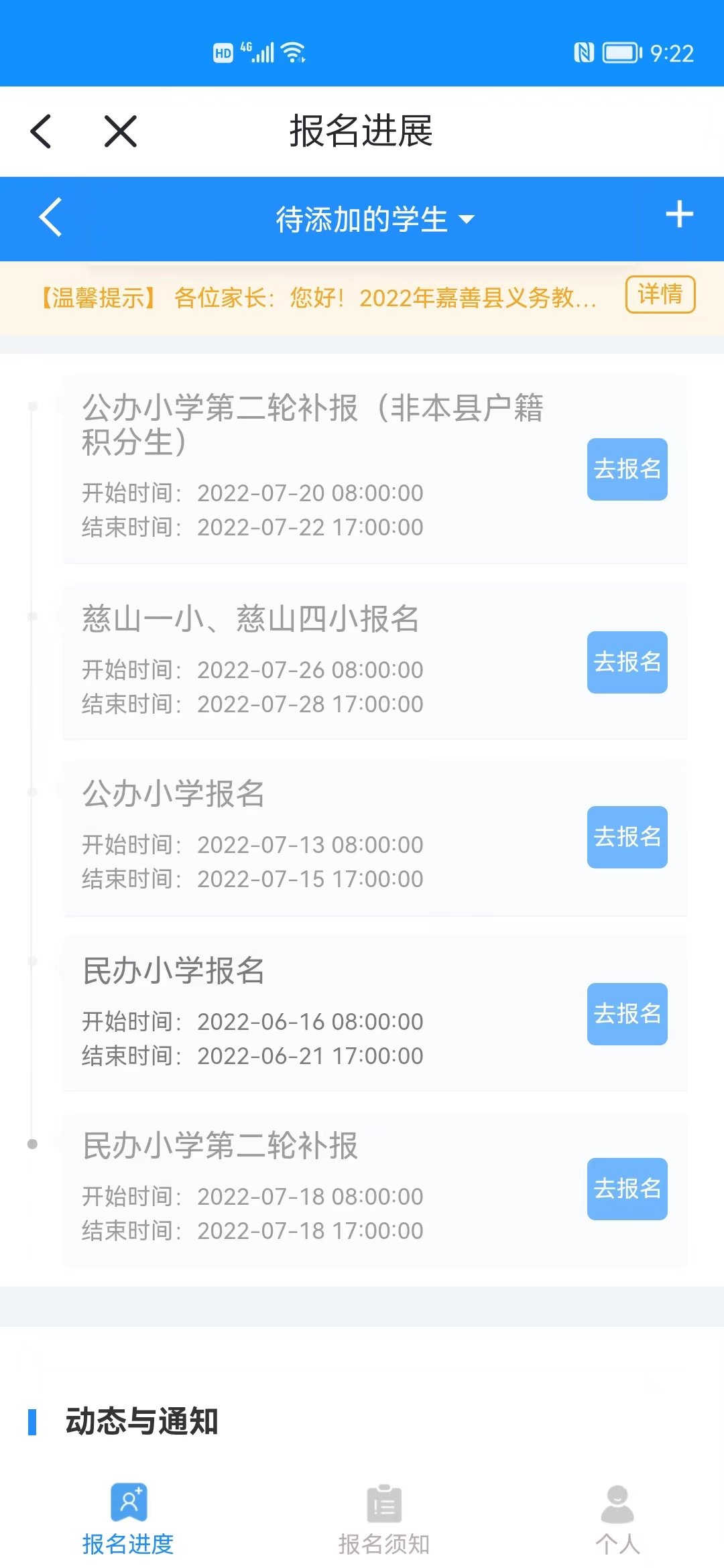Go back using the top-left arrow

(x=42, y=131)
